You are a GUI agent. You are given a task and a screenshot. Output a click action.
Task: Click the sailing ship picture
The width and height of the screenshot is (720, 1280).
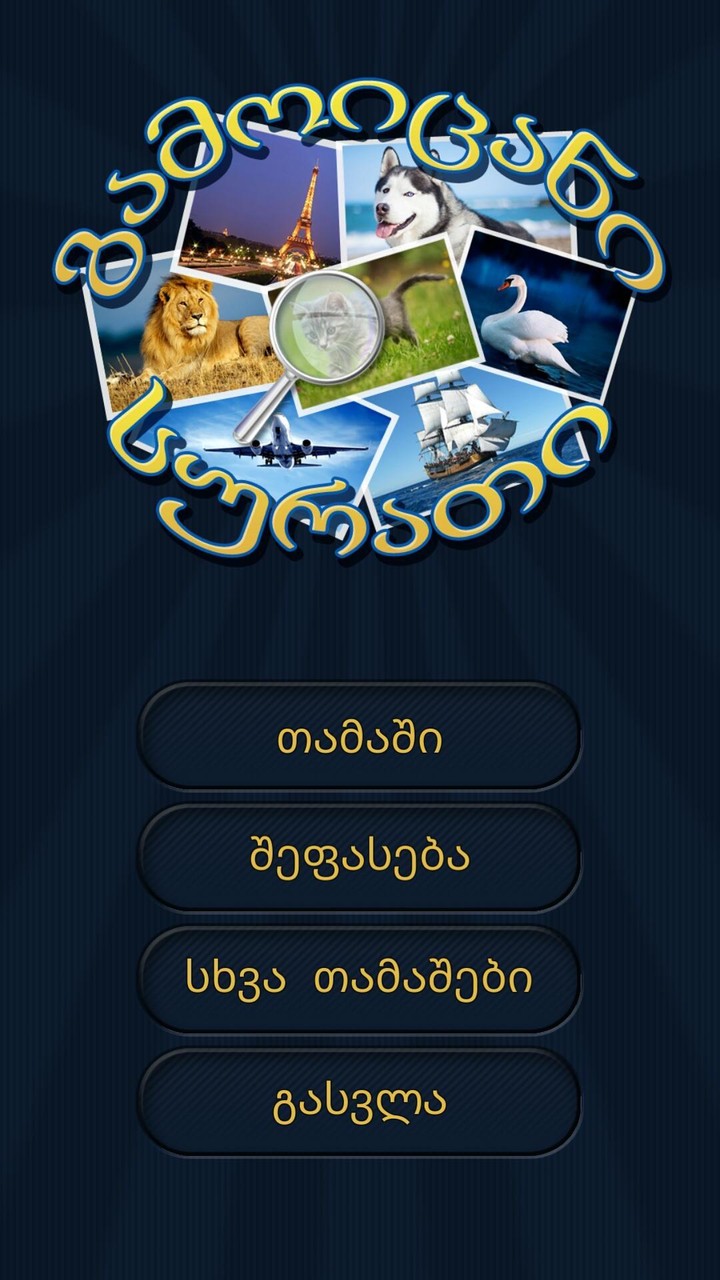pos(455,435)
